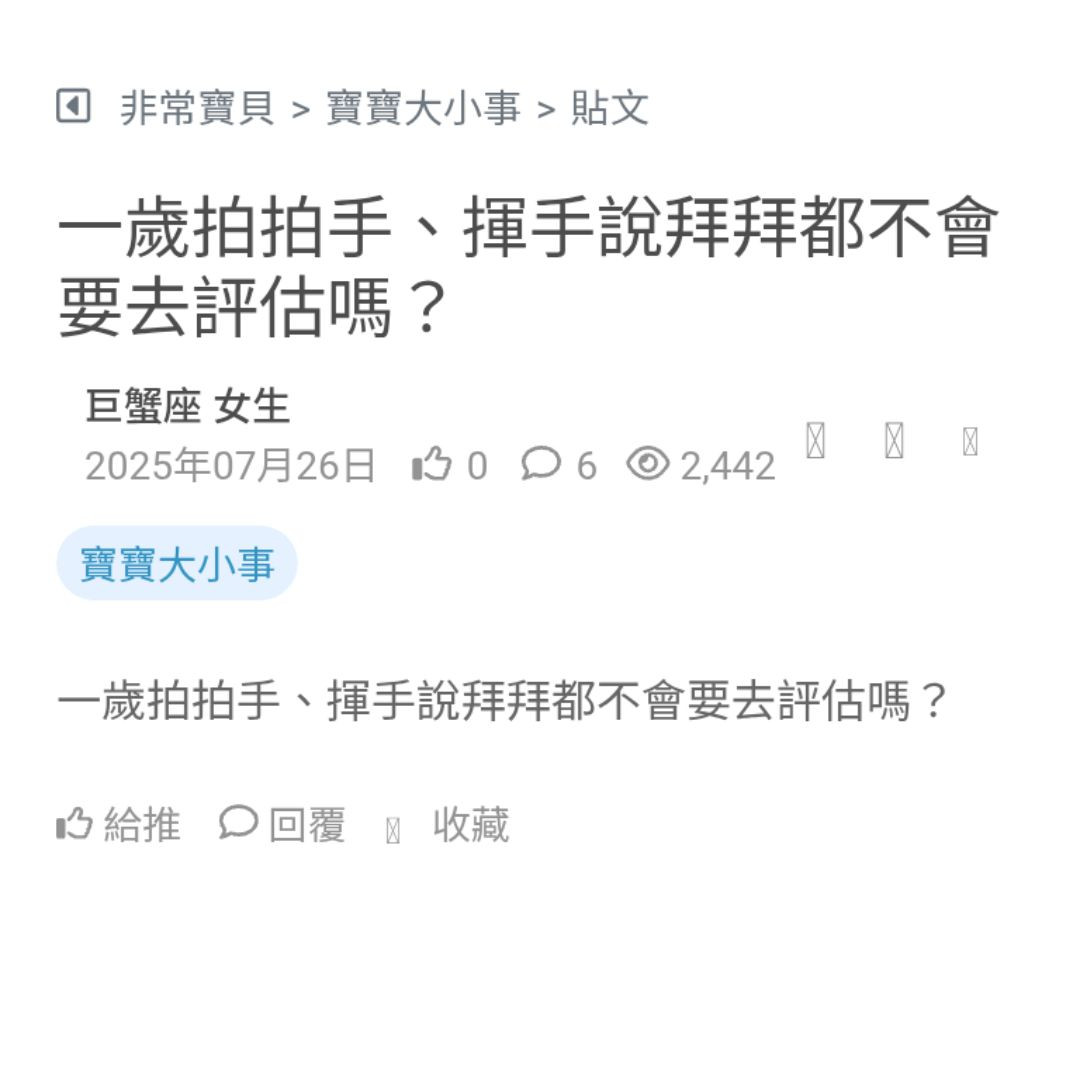Tap 給推 to upvote this post
Image resolution: width=1080 pixels, height=1080 pixels.
119,826
